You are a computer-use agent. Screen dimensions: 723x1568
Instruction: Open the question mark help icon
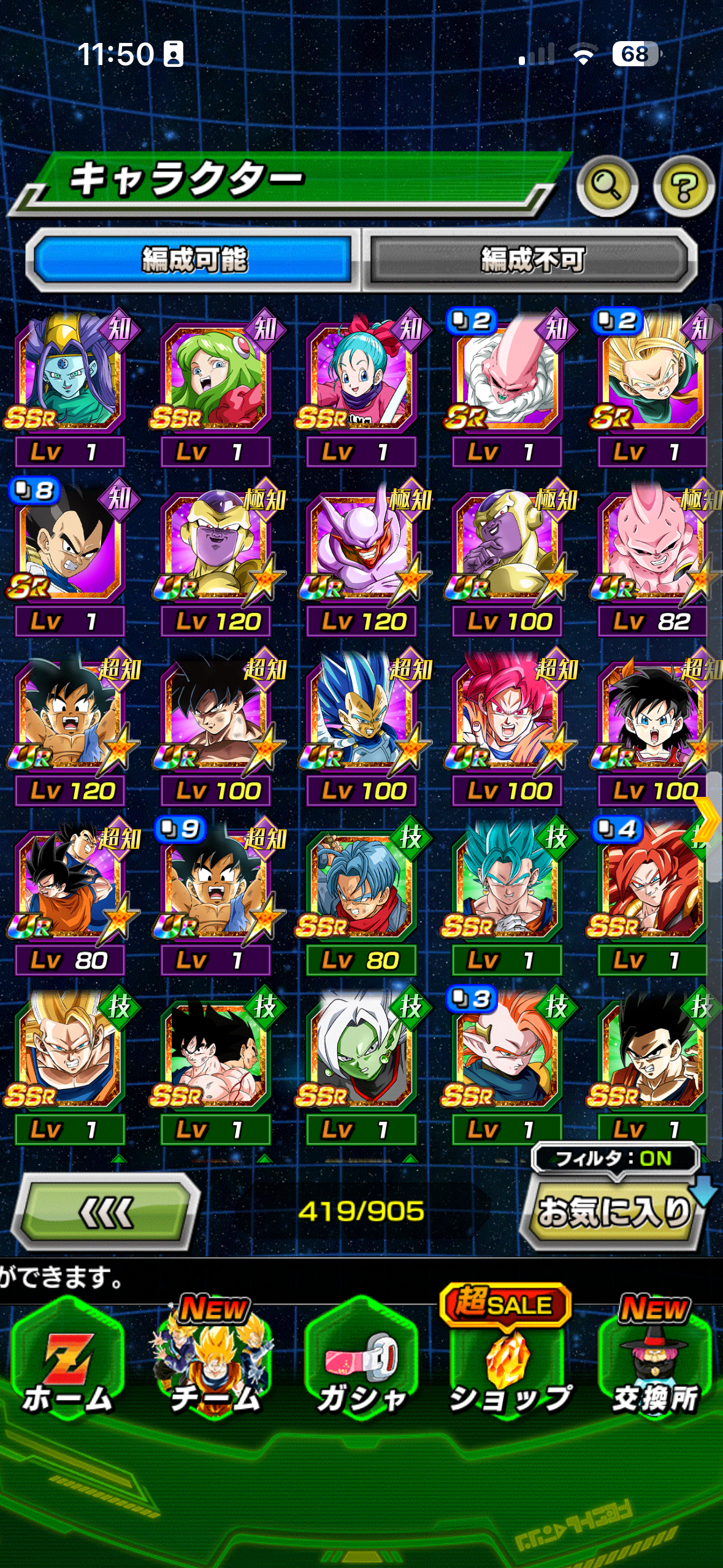[x=683, y=186]
